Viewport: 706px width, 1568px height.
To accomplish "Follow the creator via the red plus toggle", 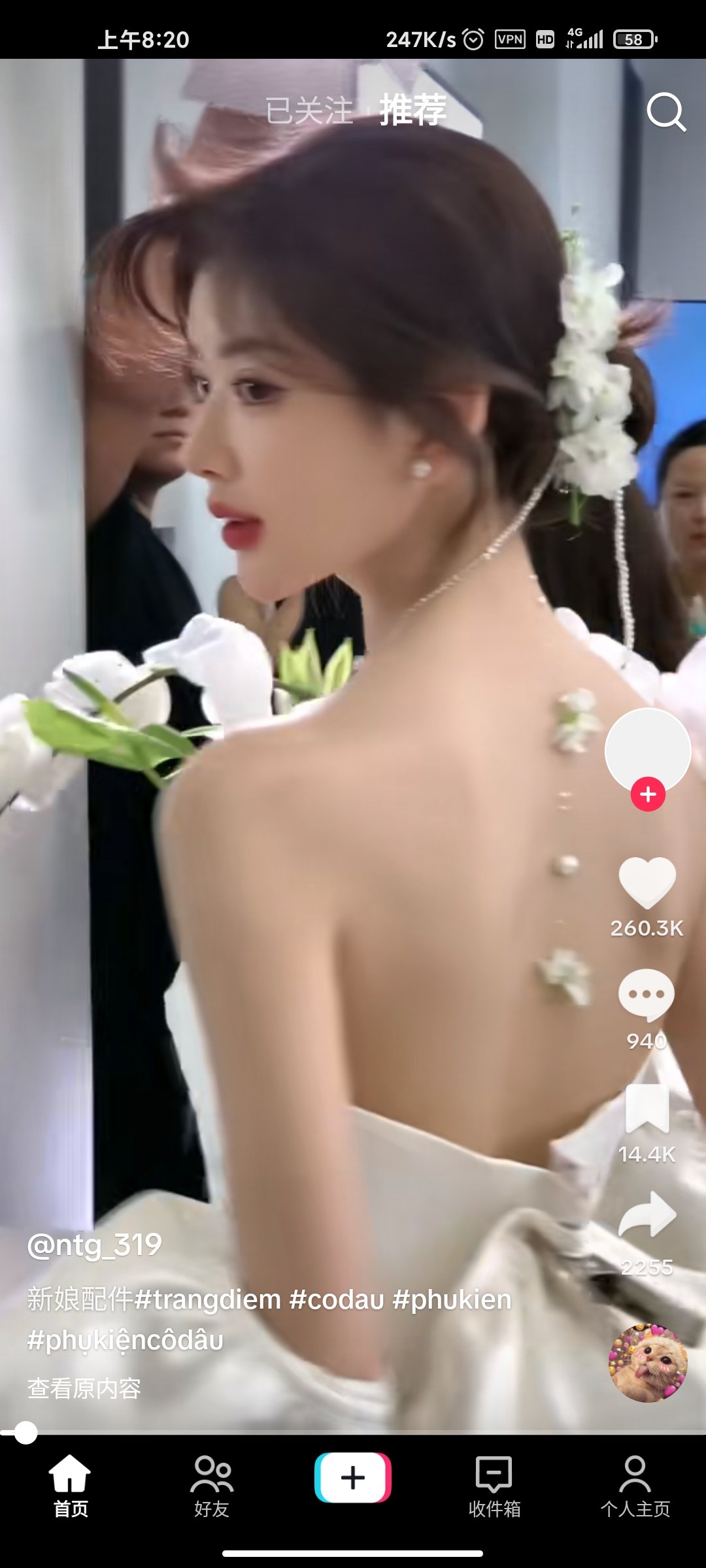I will [648, 794].
